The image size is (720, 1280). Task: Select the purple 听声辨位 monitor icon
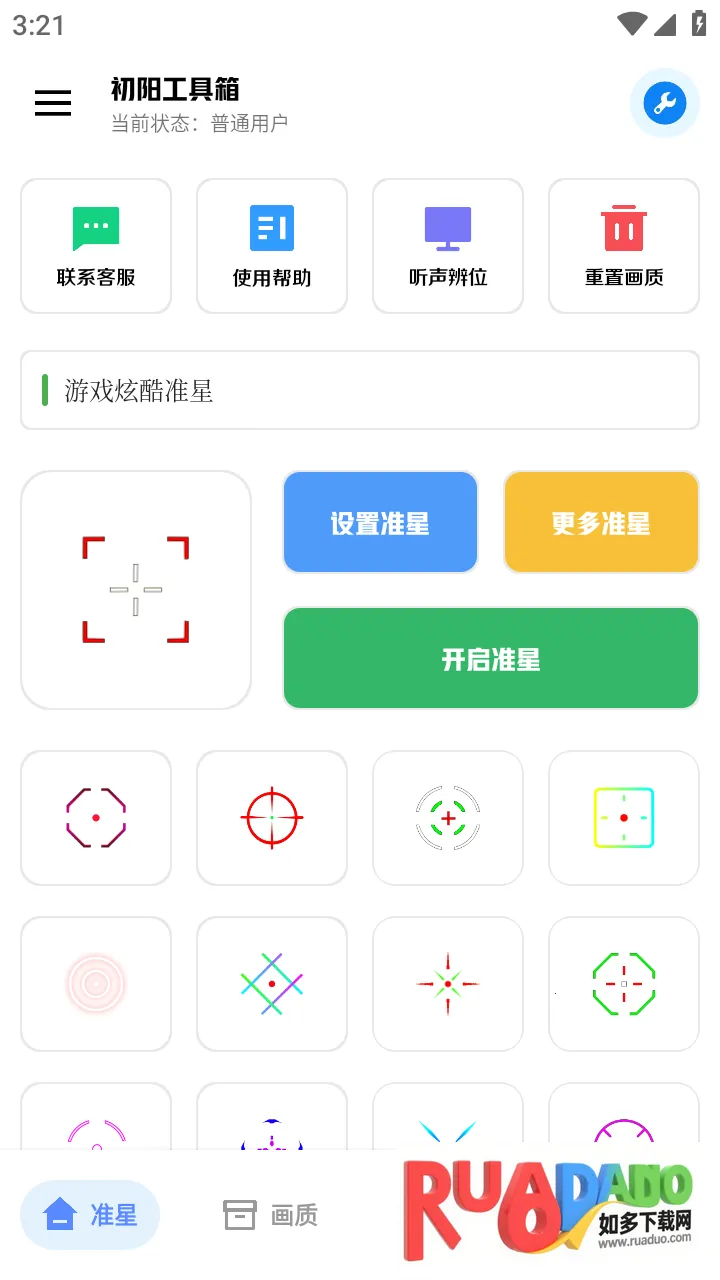[x=447, y=228]
